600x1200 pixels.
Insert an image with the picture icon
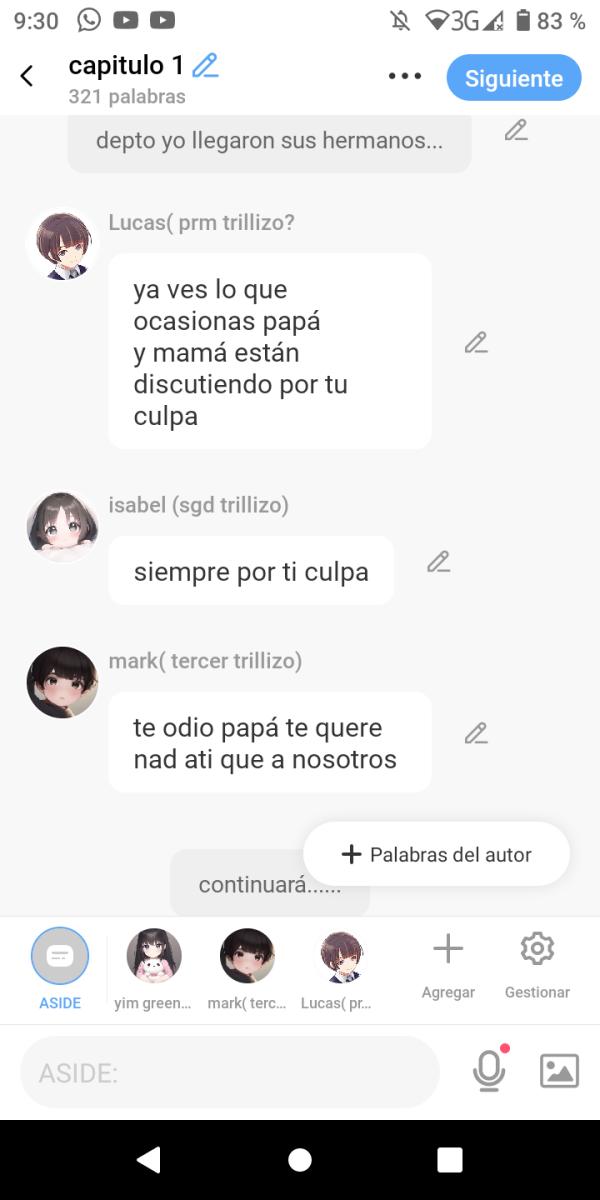coord(559,1071)
